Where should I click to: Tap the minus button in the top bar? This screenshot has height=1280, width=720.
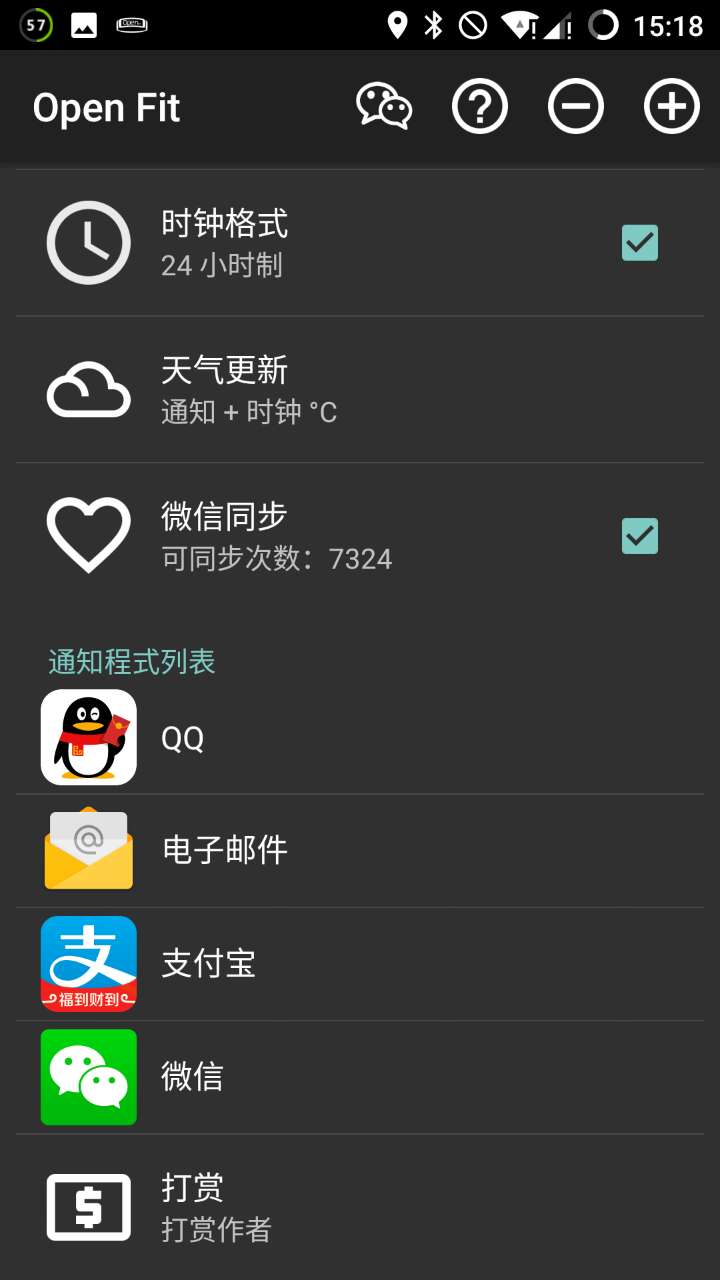[x=575, y=105]
